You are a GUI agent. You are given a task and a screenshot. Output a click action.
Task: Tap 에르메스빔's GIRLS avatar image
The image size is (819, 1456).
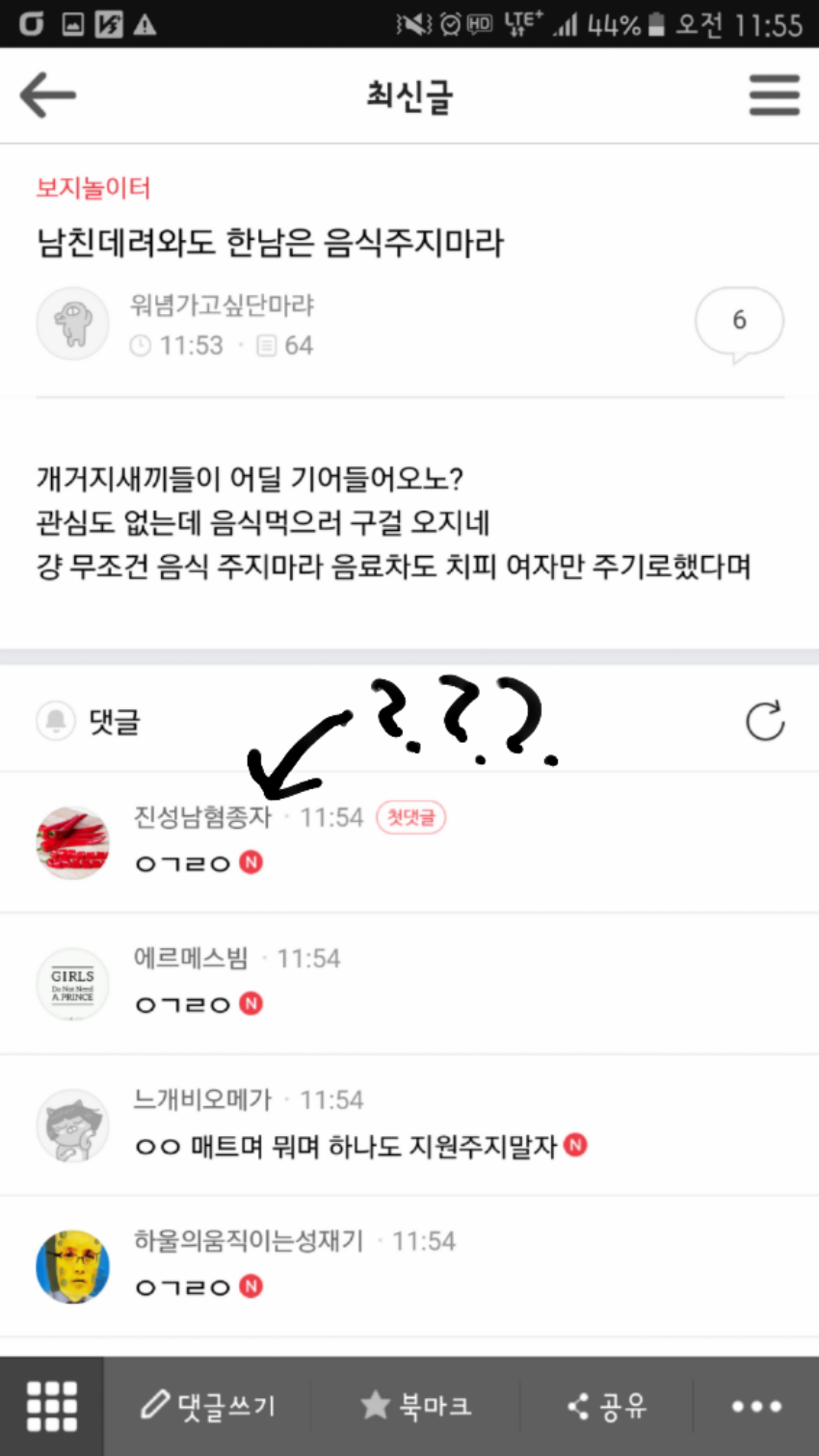pyautogui.click(x=72, y=984)
